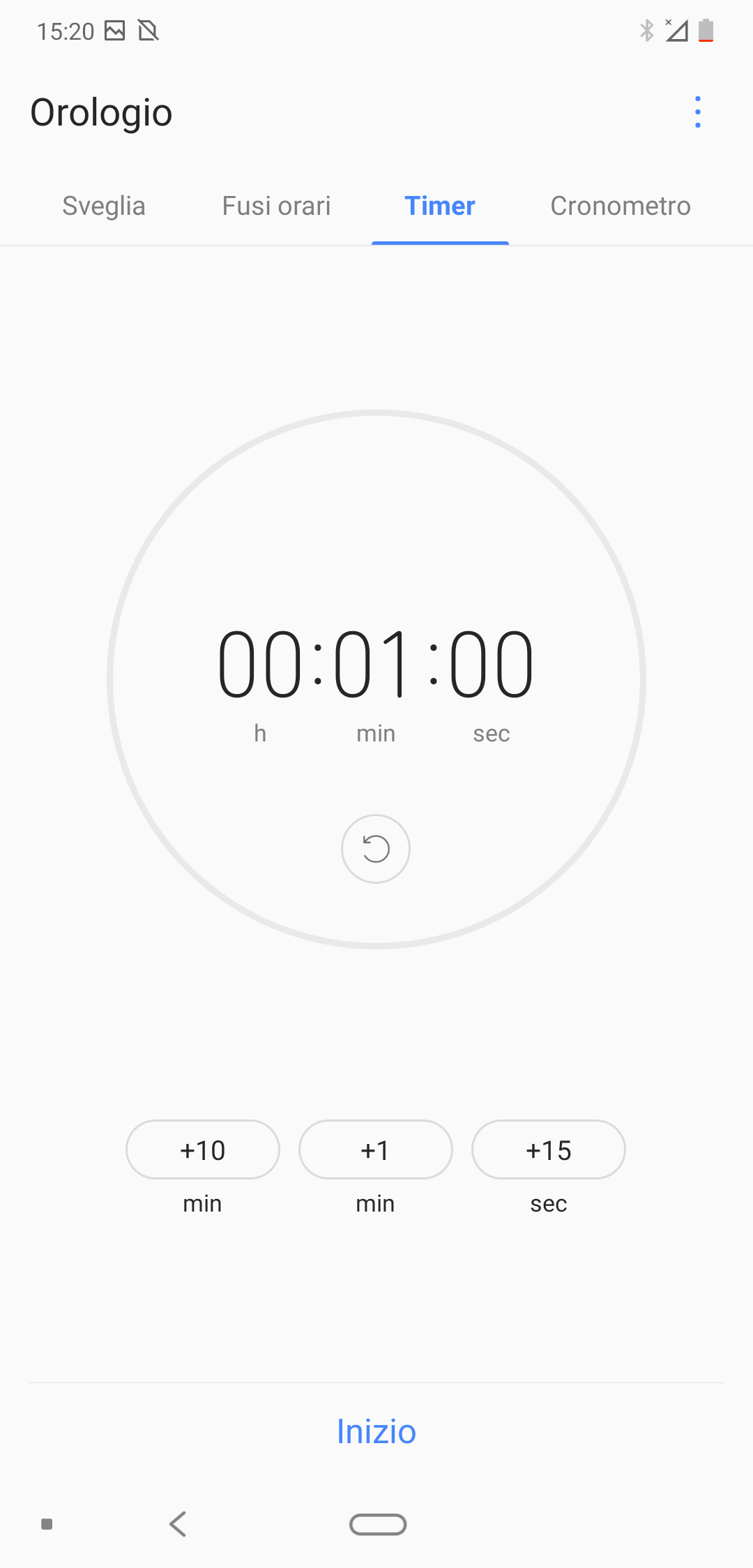Viewport: 753px width, 1568px height.
Task: Reset the timer with the circular arrow
Action: pos(376,849)
